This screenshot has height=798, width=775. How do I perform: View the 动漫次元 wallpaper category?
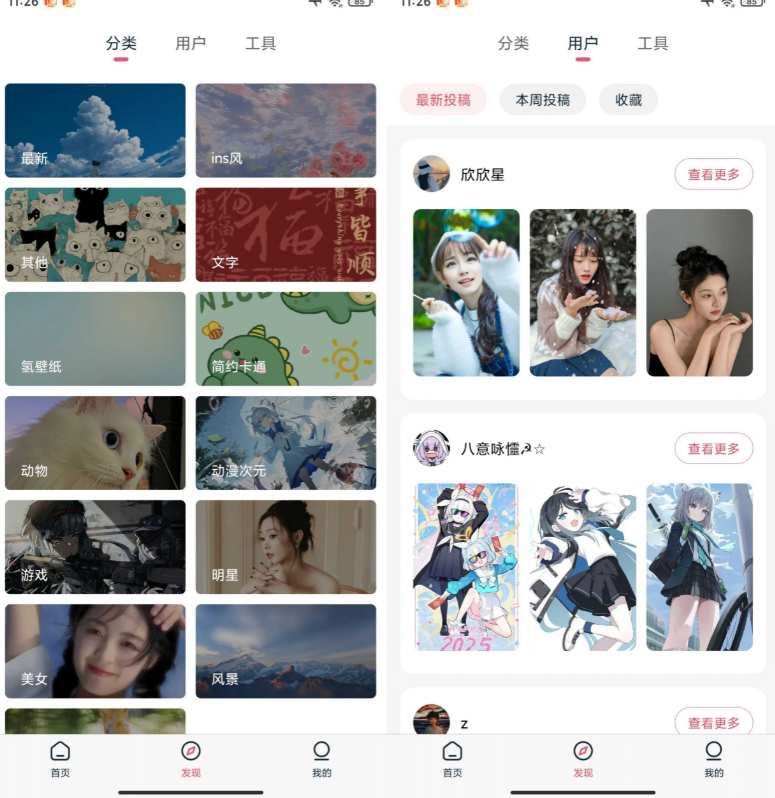coord(285,442)
